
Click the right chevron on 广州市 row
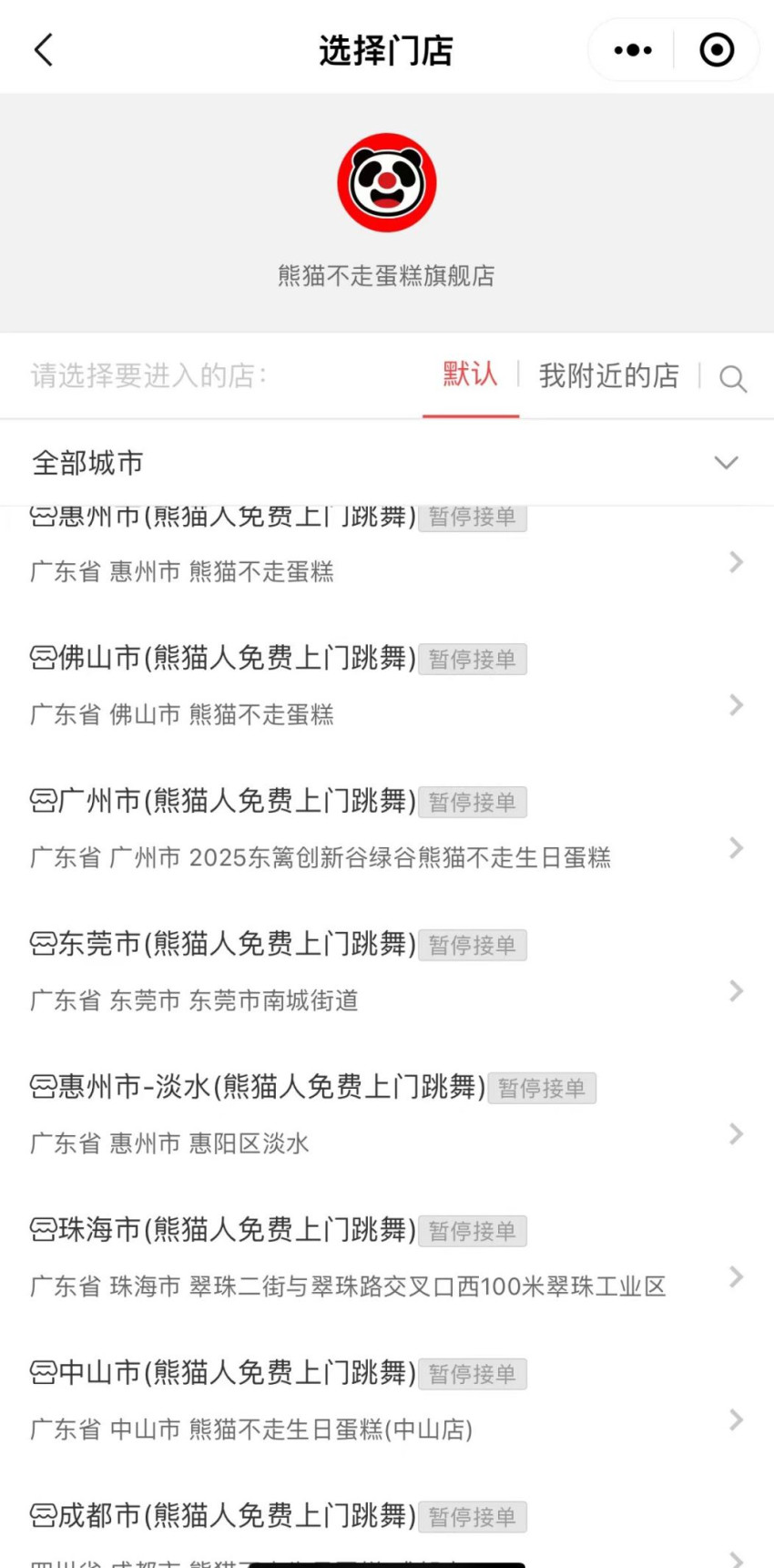(736, 848)
